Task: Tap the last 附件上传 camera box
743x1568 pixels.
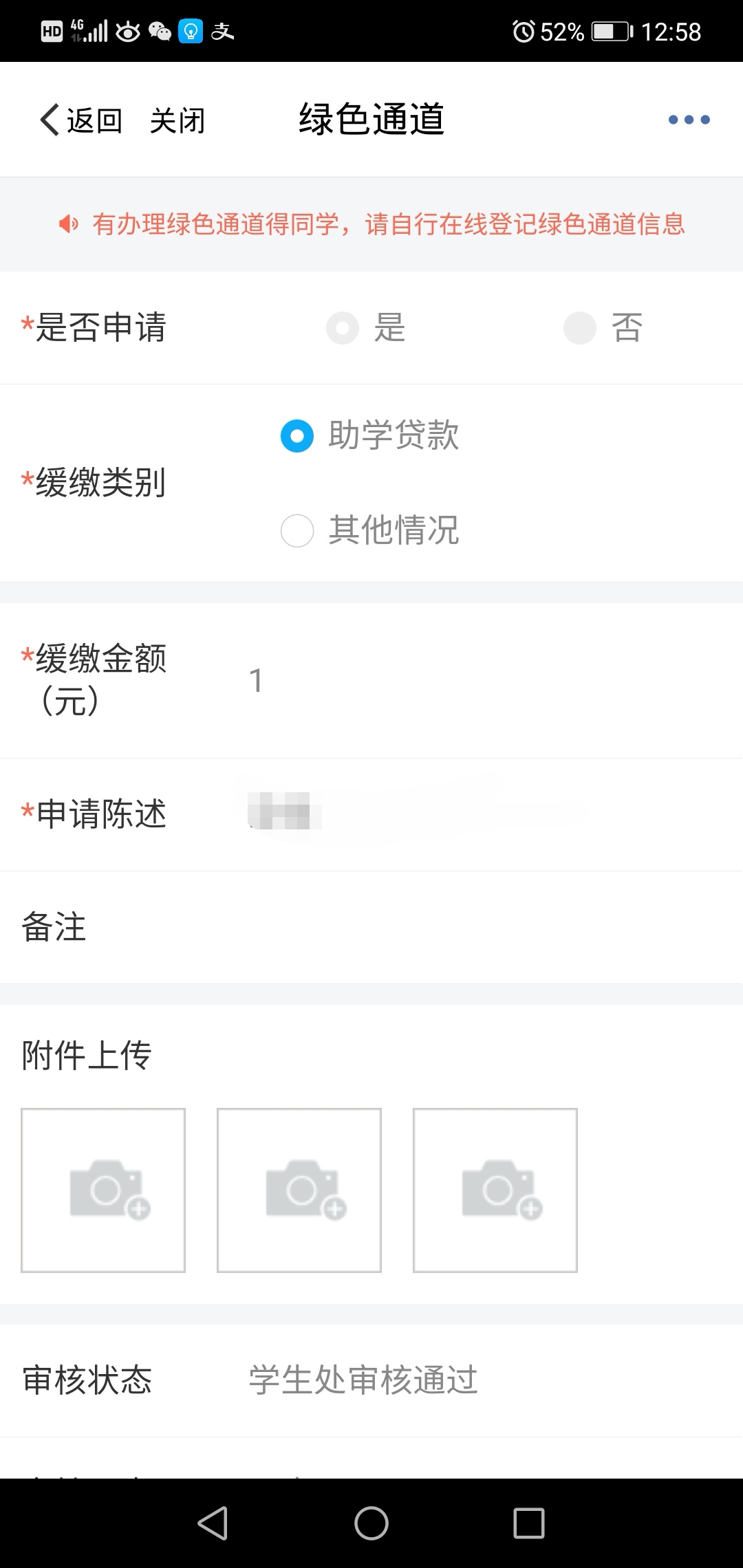Action: (495, 1190)
